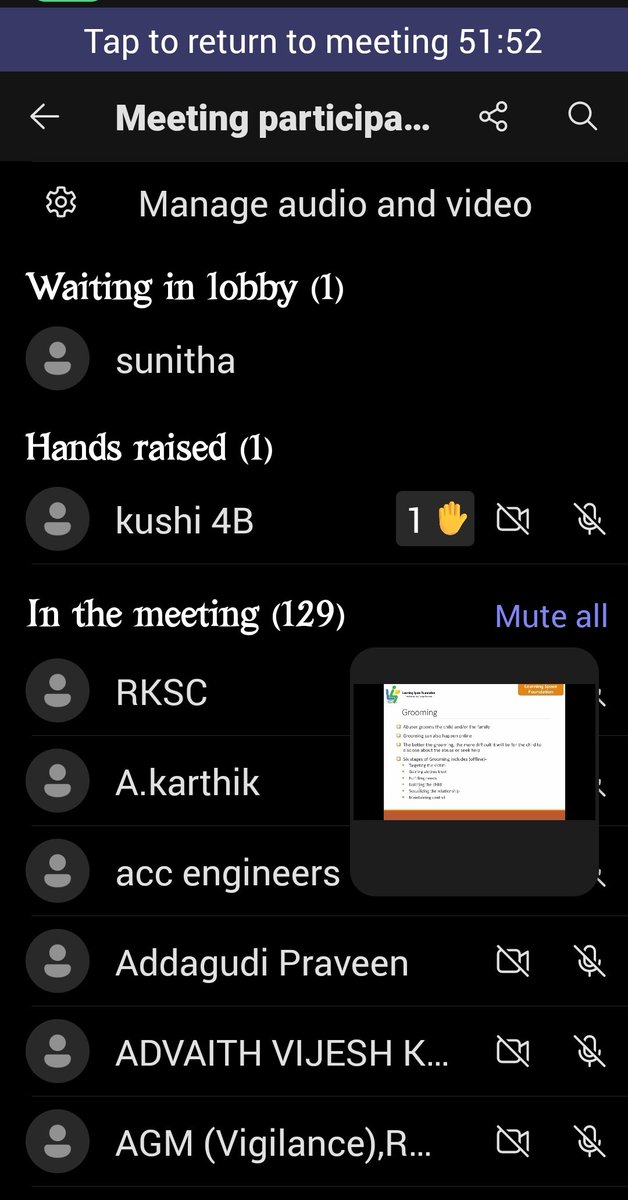Open Manage audio and video
The height and width of the screenshot is (1200, 628).
point(314,204)
